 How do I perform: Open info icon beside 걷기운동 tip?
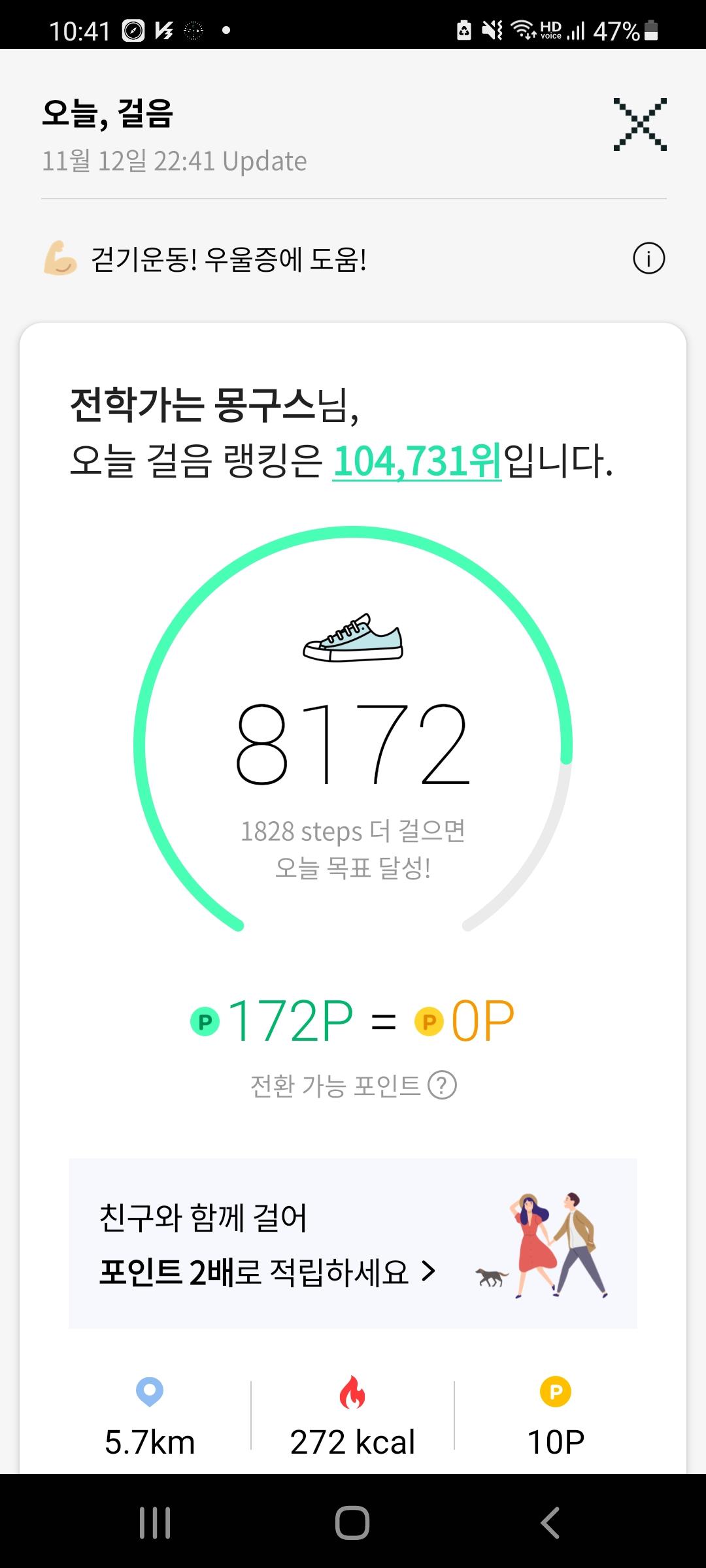(x=648, y=258)
